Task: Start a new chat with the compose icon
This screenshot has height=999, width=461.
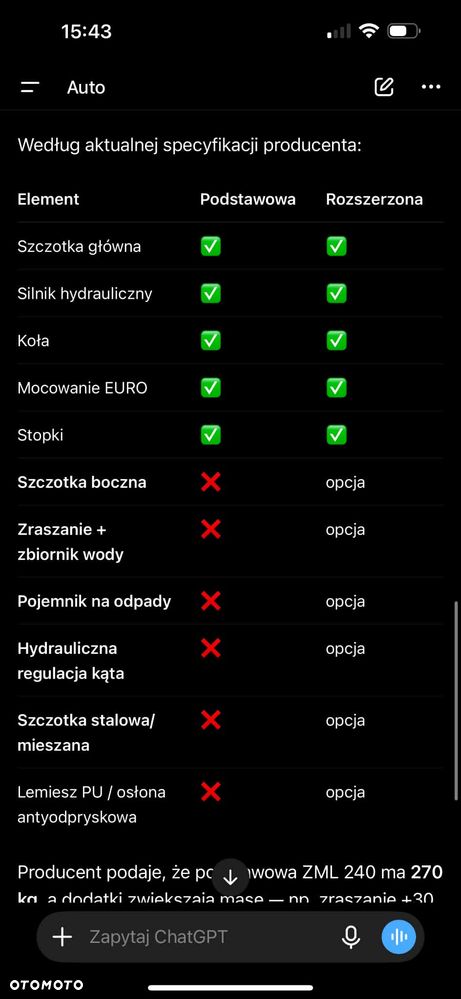Action: [384, 87]
